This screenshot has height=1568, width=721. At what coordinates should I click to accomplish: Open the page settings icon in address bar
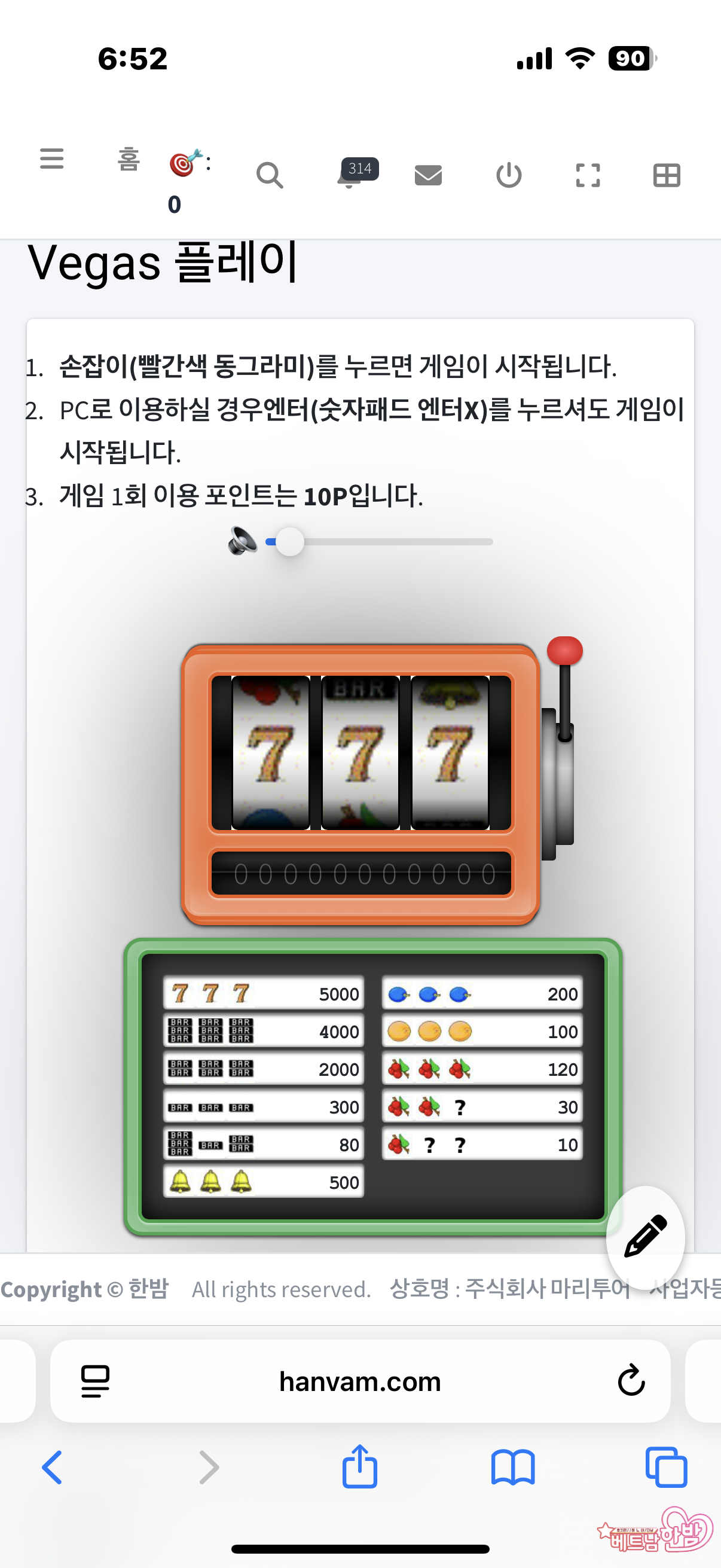[x=96, y=1380]
